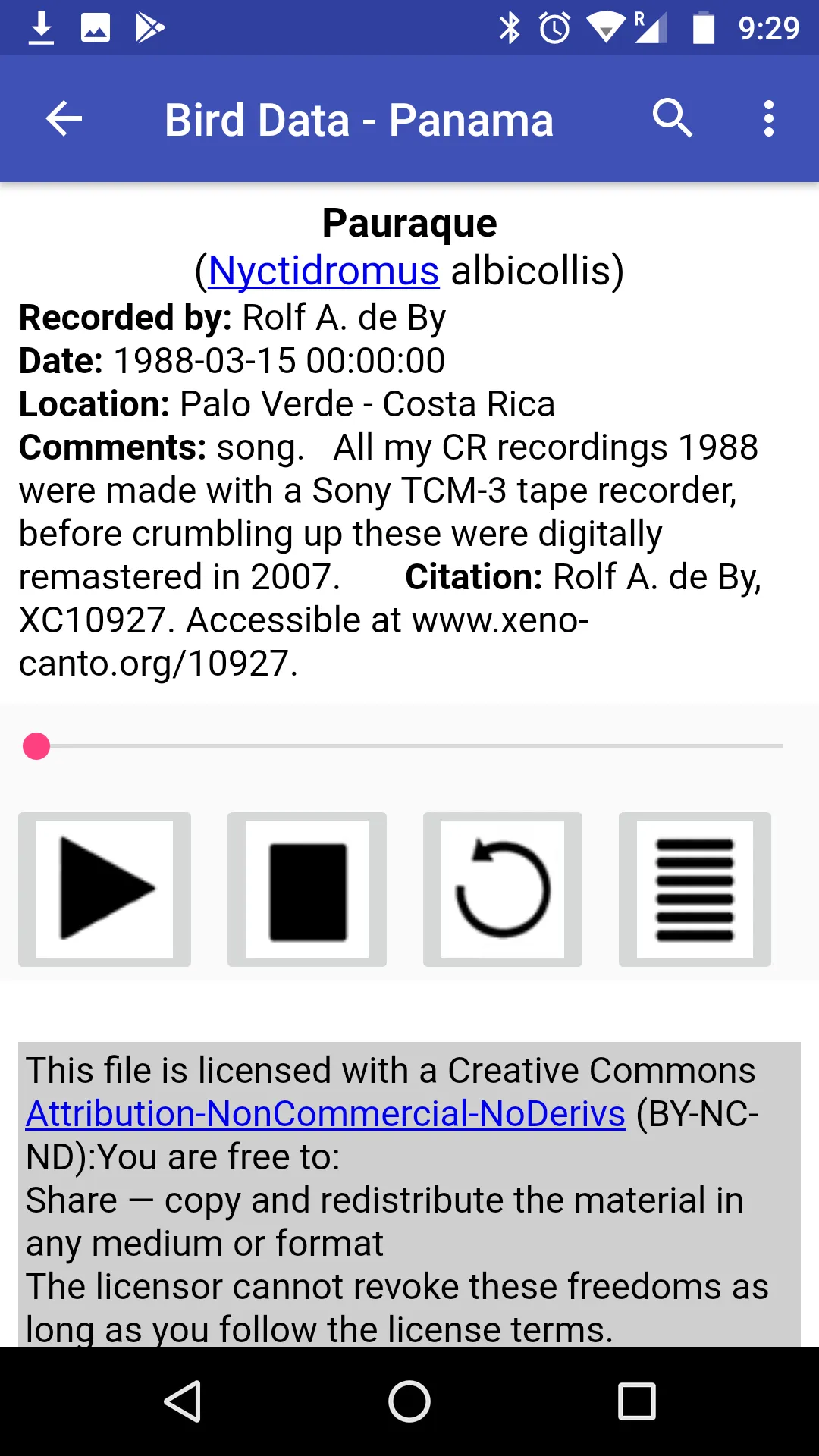The height and width of the screenshot is (1456, 819).
Task: Open search in Bird Data app bar
Action: pos(672,119)
